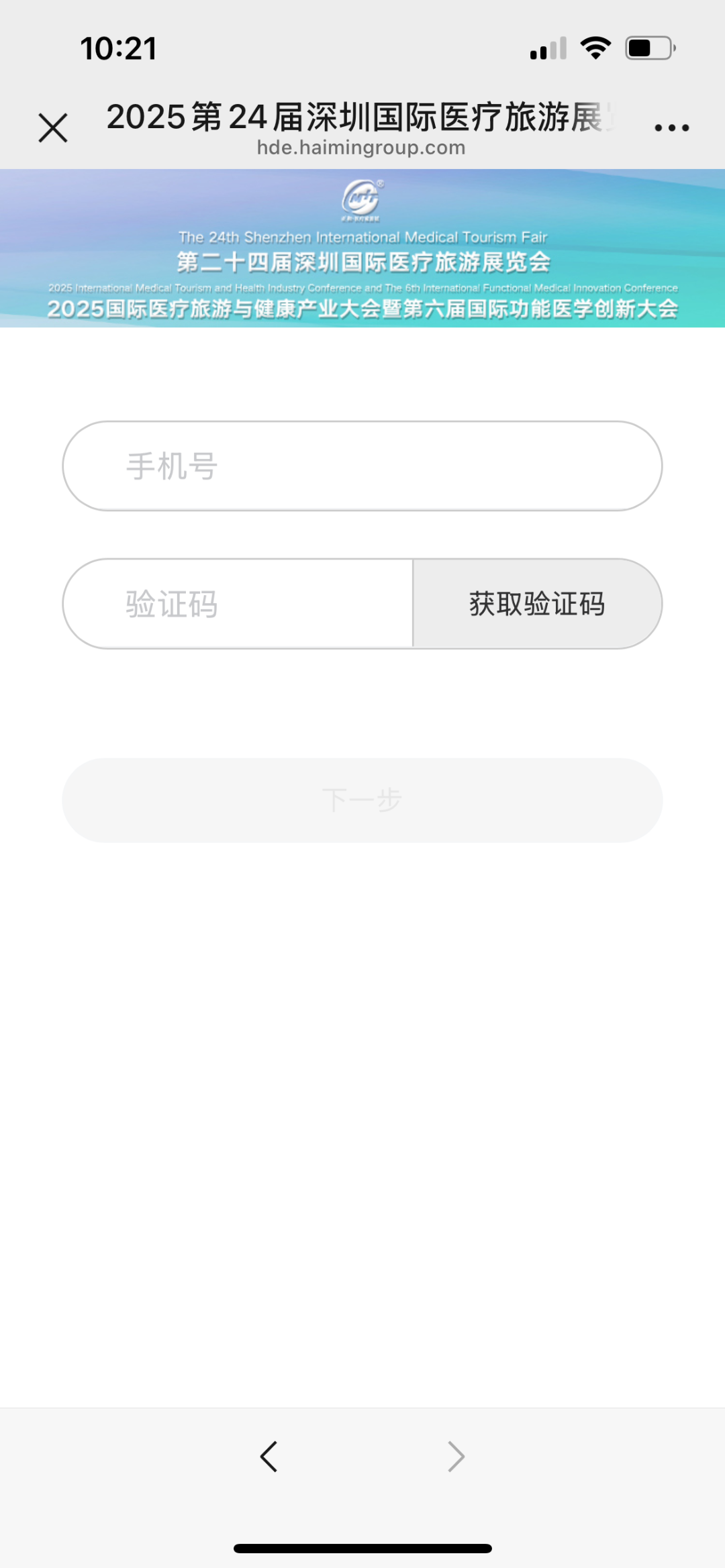Select the English fair title text in banner
This screenshot has height=1568, width=725.
point(362,237)
